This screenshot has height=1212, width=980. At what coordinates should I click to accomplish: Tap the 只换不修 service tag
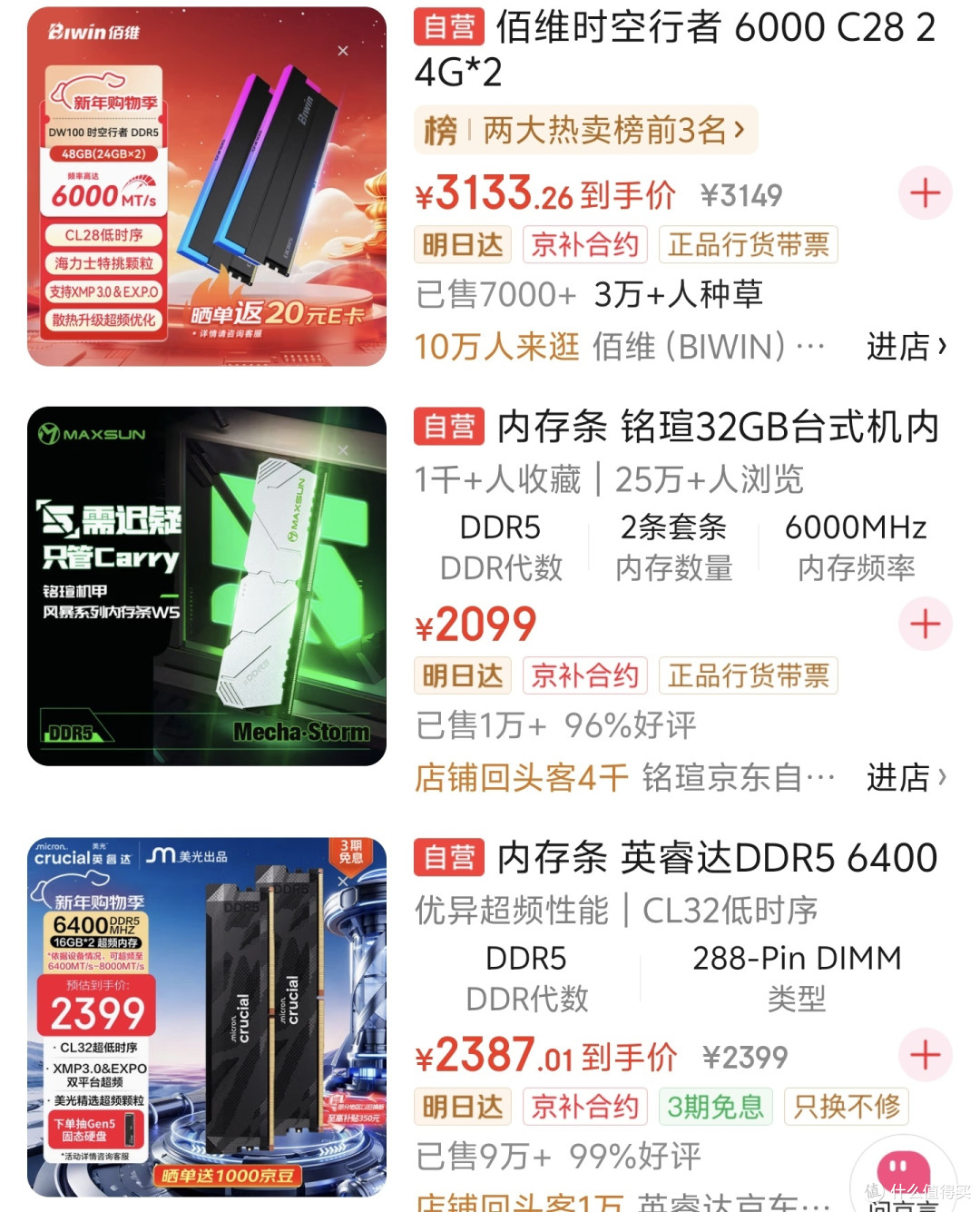[x=846, y=1107]
